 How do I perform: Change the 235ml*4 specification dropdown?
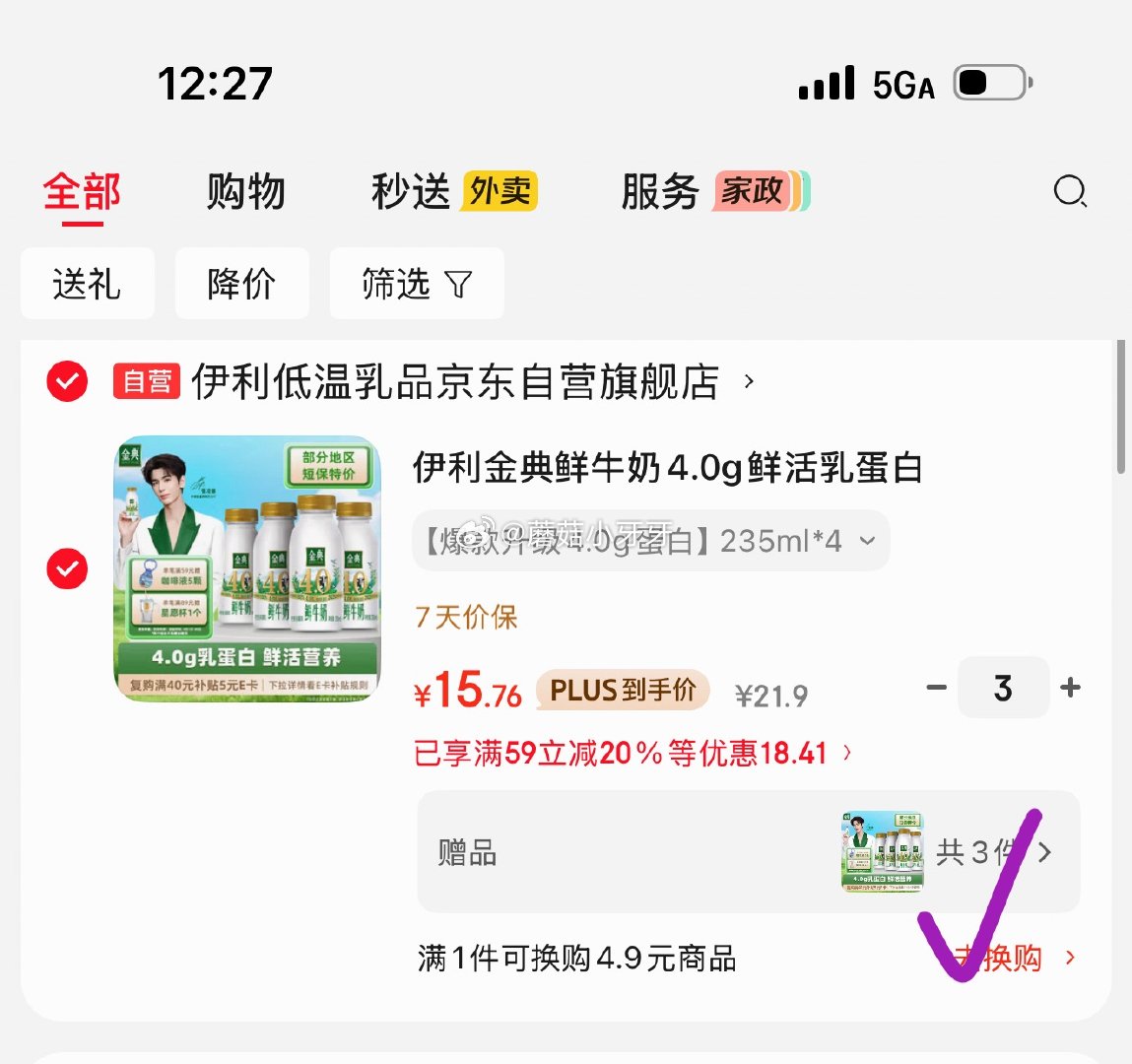651,541
